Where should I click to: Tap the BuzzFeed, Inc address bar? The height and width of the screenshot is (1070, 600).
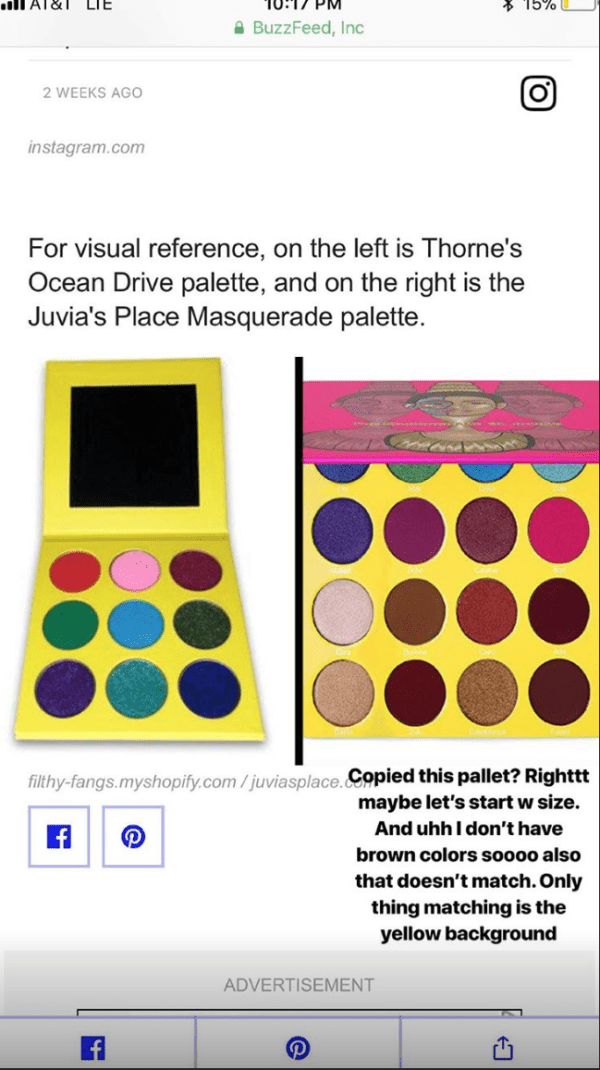(298, 28)
